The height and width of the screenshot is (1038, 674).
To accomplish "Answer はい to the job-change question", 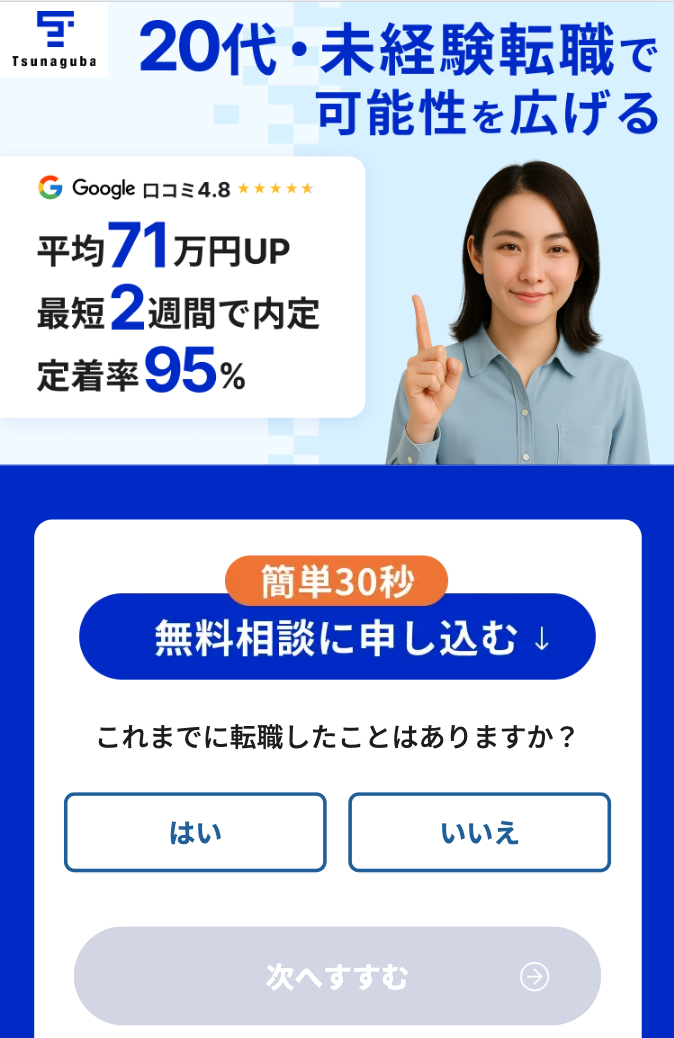I will click(195, 832).
